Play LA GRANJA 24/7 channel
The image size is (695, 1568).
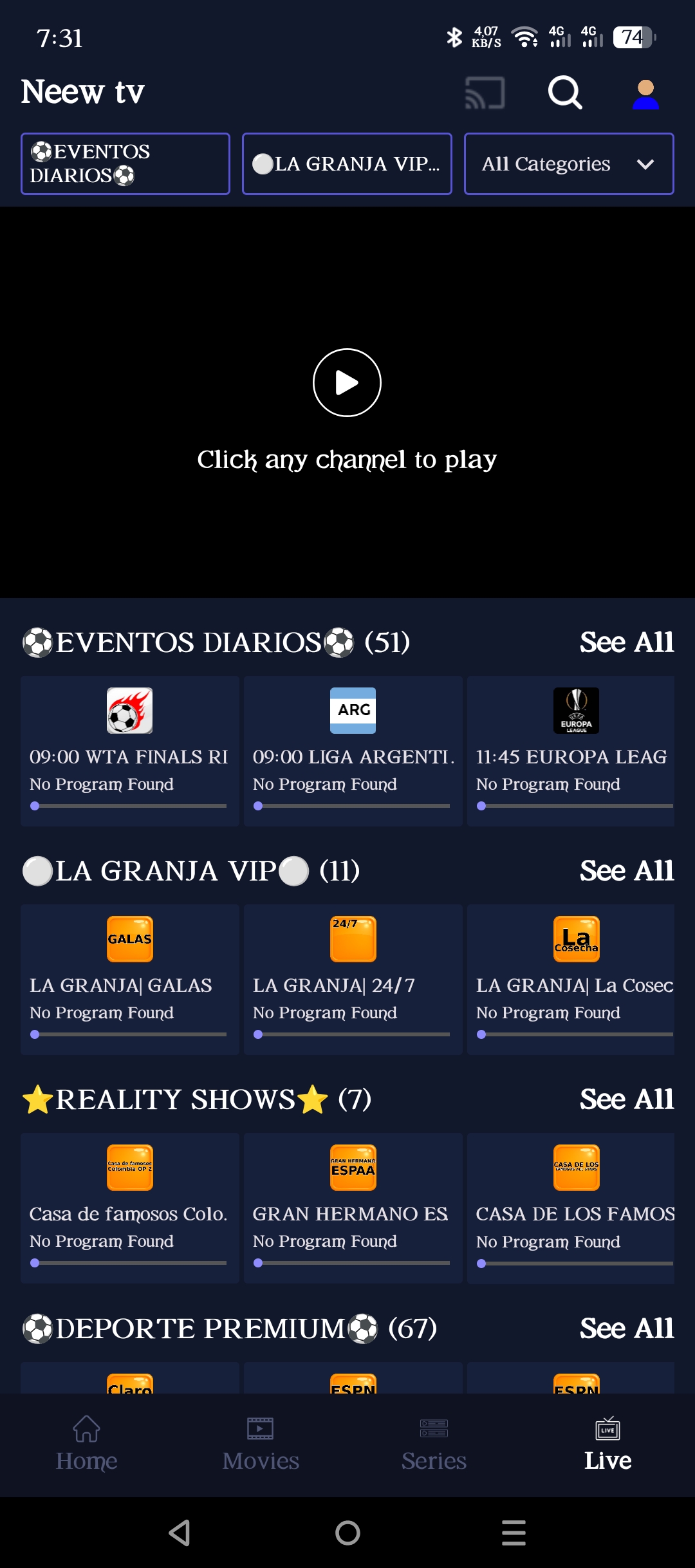coord(353,979)
